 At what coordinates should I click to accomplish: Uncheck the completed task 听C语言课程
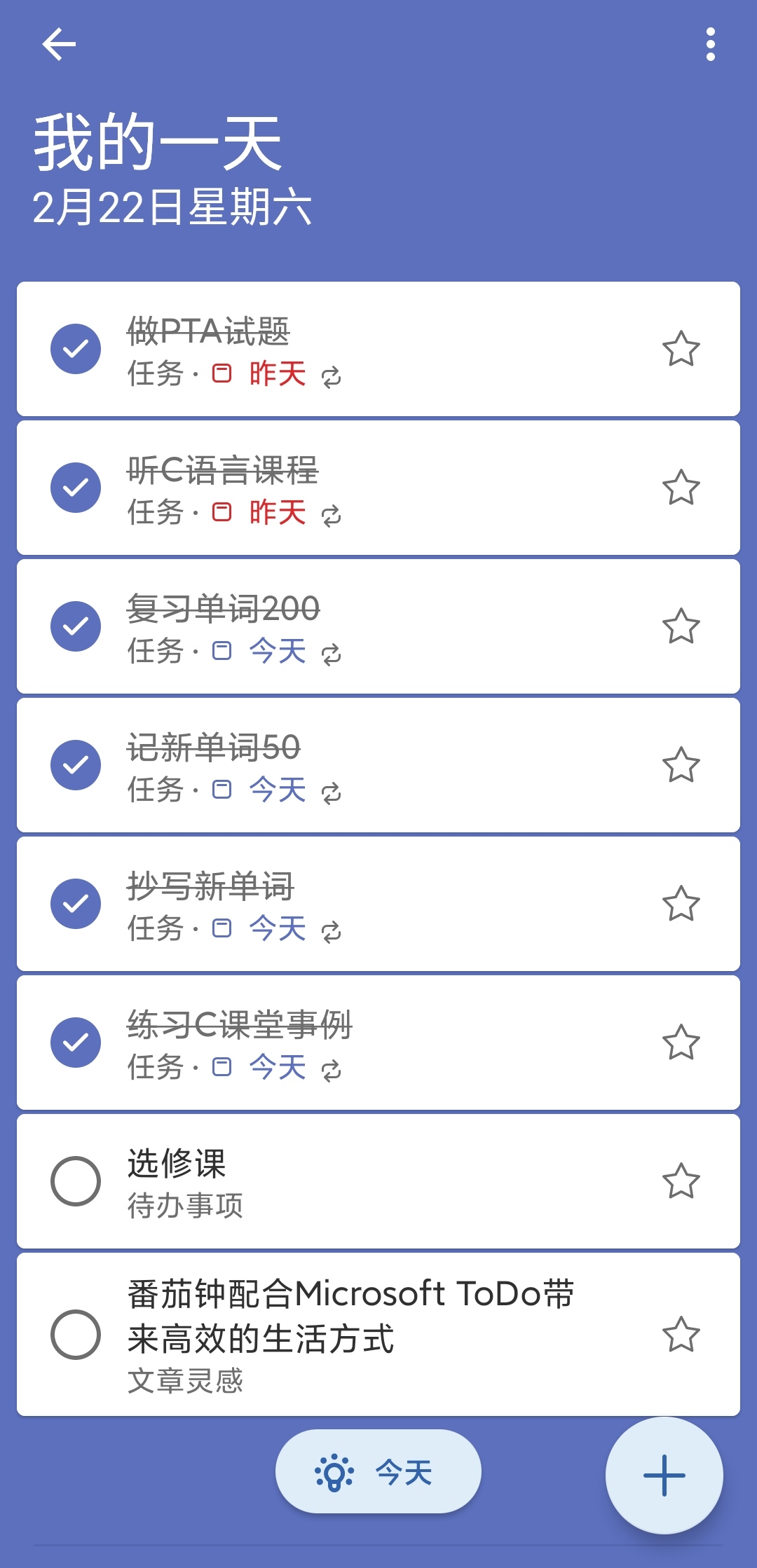coord(76,488)
